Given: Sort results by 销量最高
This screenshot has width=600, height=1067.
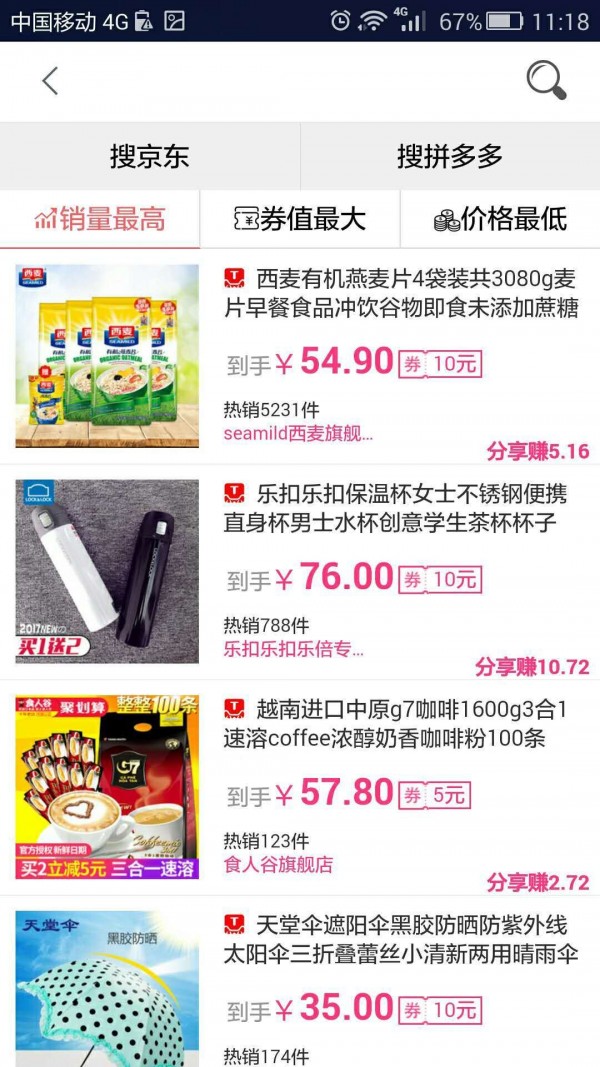Looking at the screenshot, I should [x=100, y=219].
